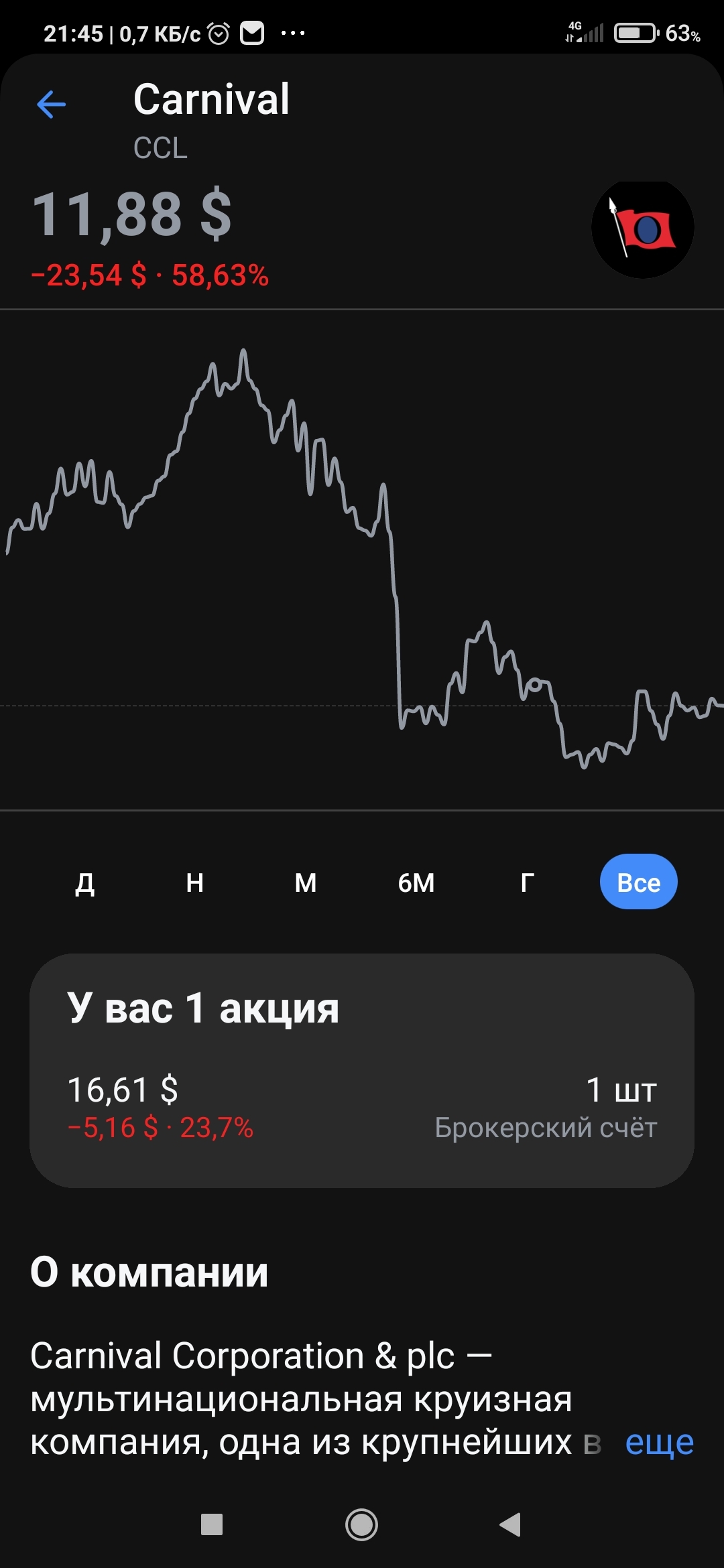Choose the Г chart period
Image resolution: width=724 pixels, height=1568 pixels.
point(528,883)
